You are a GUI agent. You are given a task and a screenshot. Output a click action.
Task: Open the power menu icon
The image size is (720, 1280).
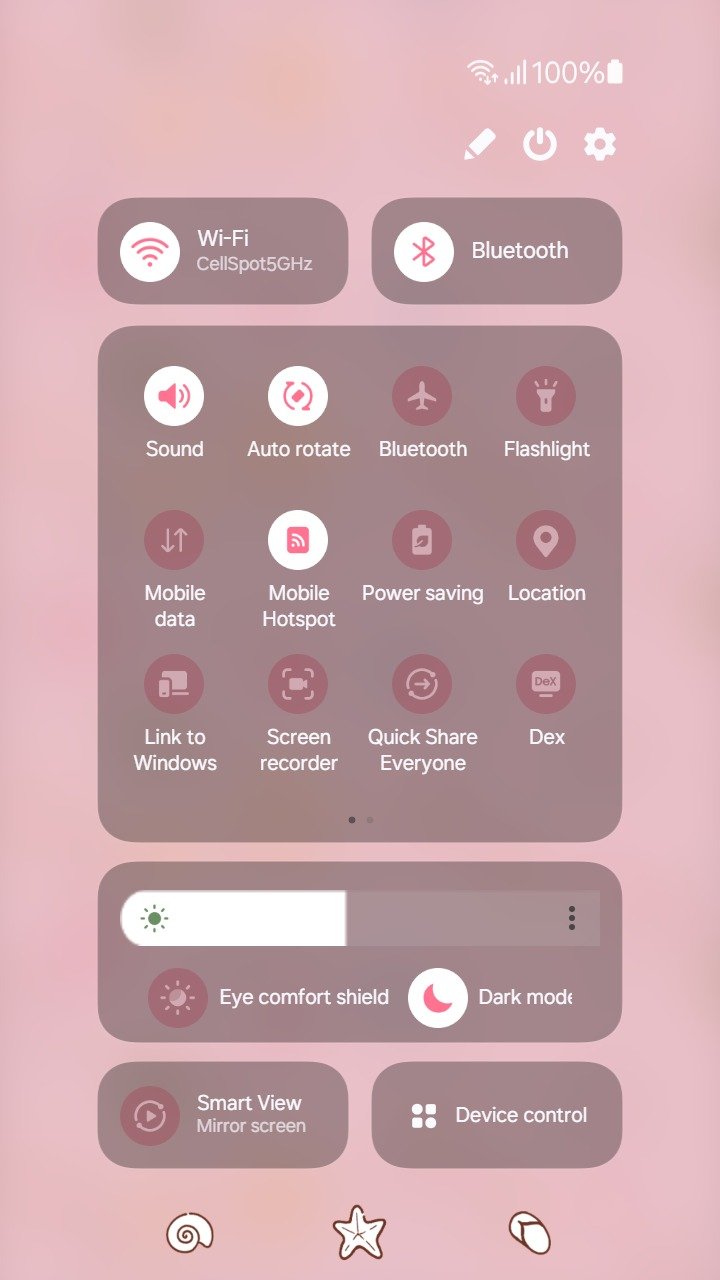tap(540, 145)
